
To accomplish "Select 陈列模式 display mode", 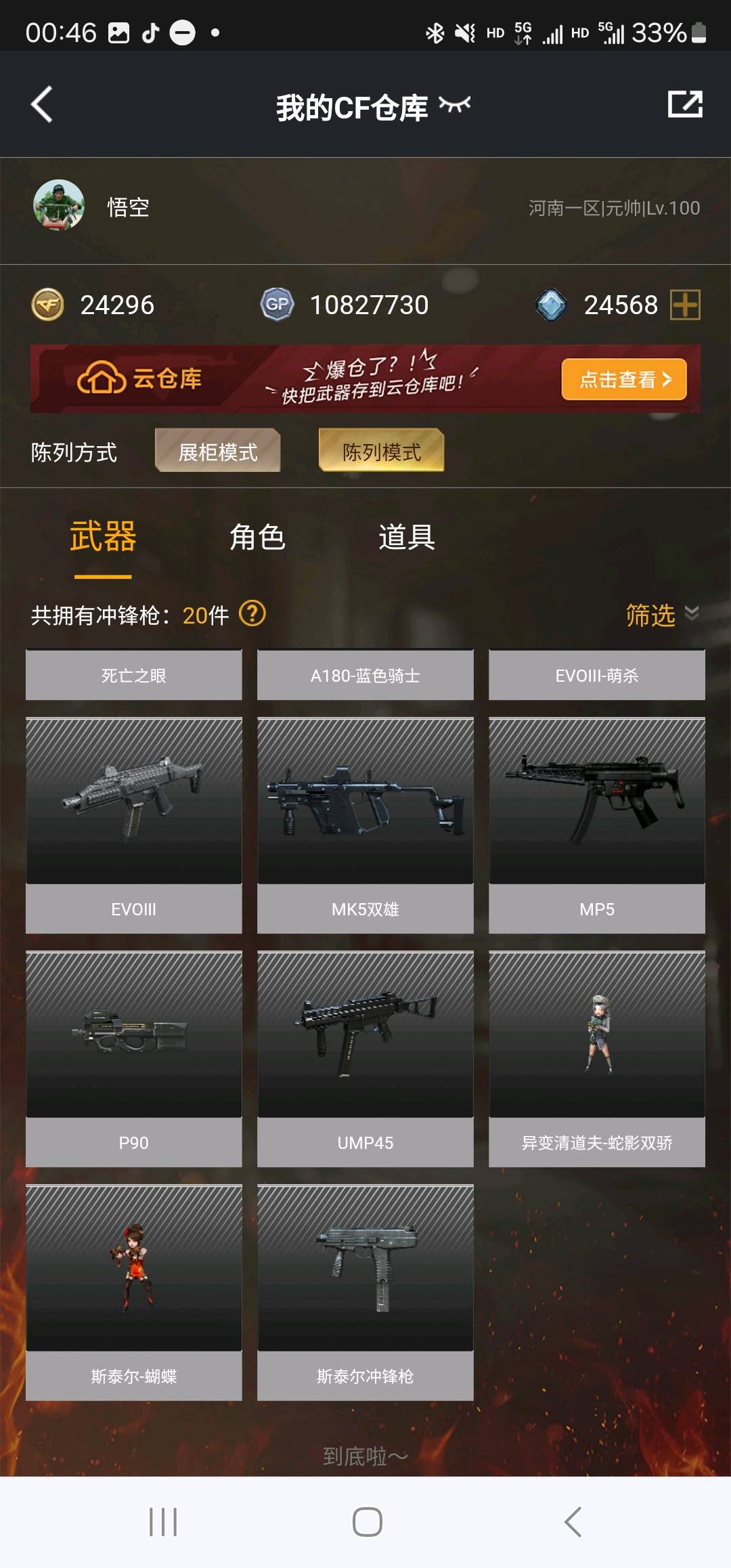I will (381, 451).
